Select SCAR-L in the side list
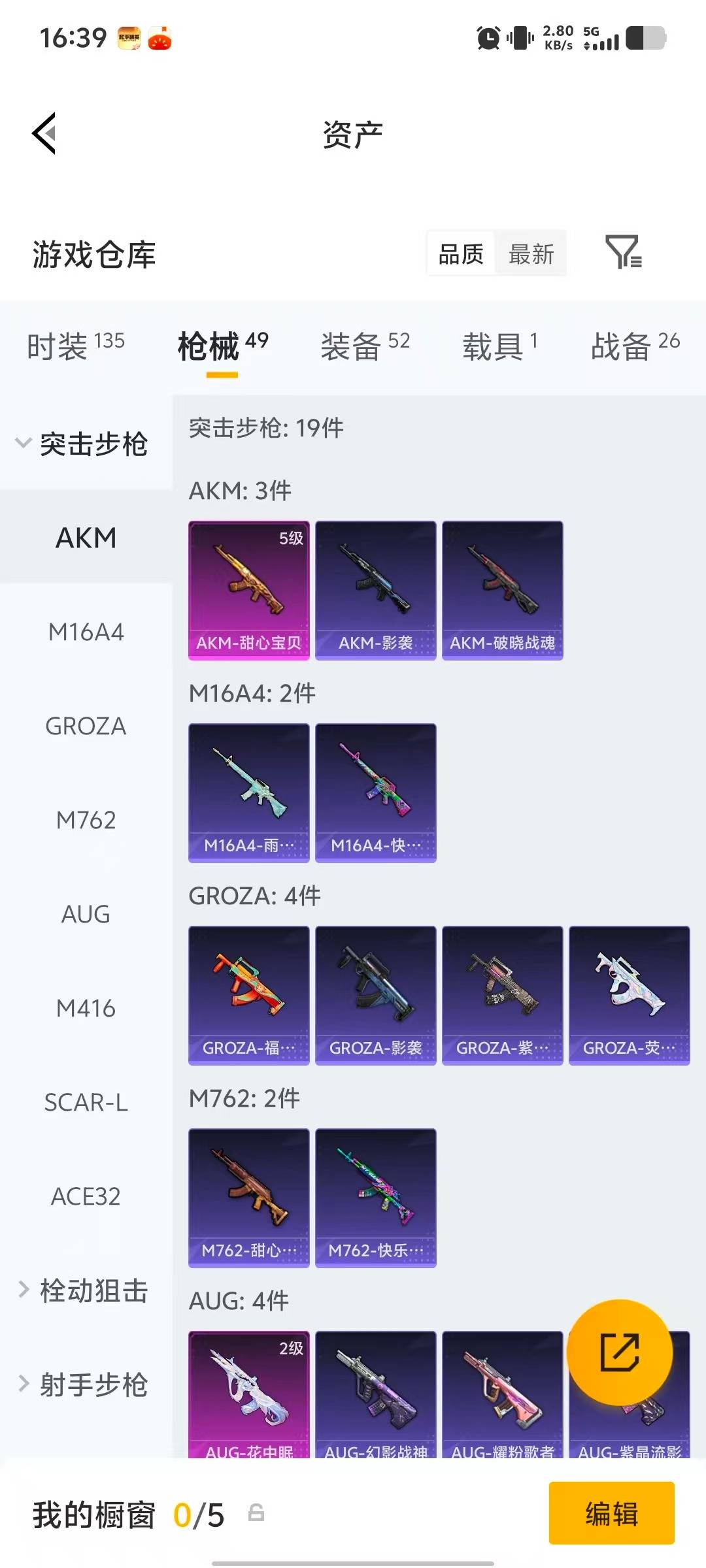Image resolution: width=706 pixels, height=1568 pixels. (86, 1103)
